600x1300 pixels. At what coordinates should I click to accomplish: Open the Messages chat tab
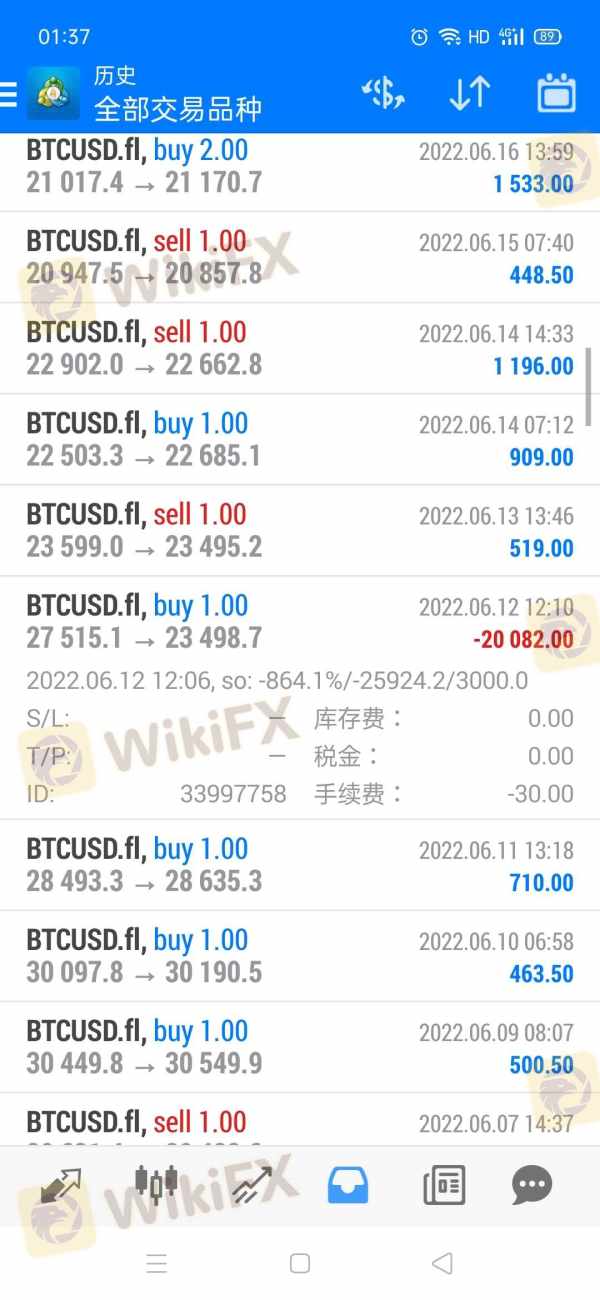[532, 1186]
